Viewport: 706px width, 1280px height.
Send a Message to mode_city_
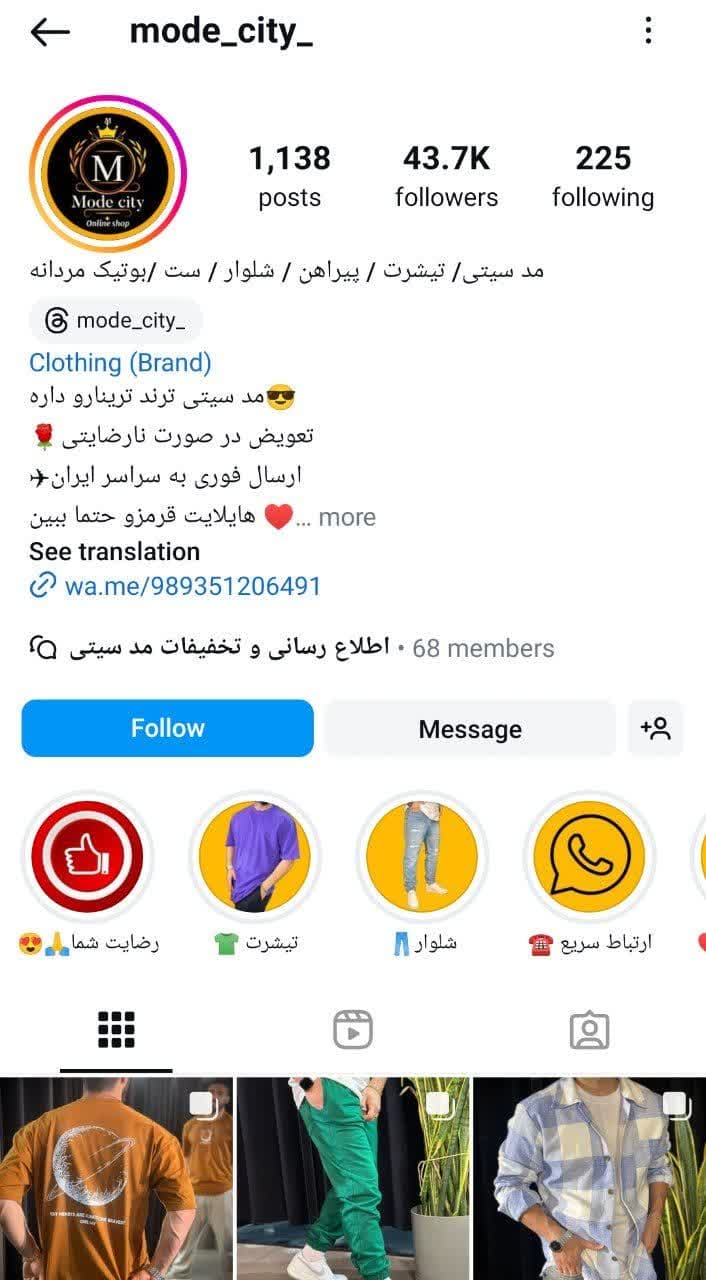pyautogui.click(x=469, y=729)
